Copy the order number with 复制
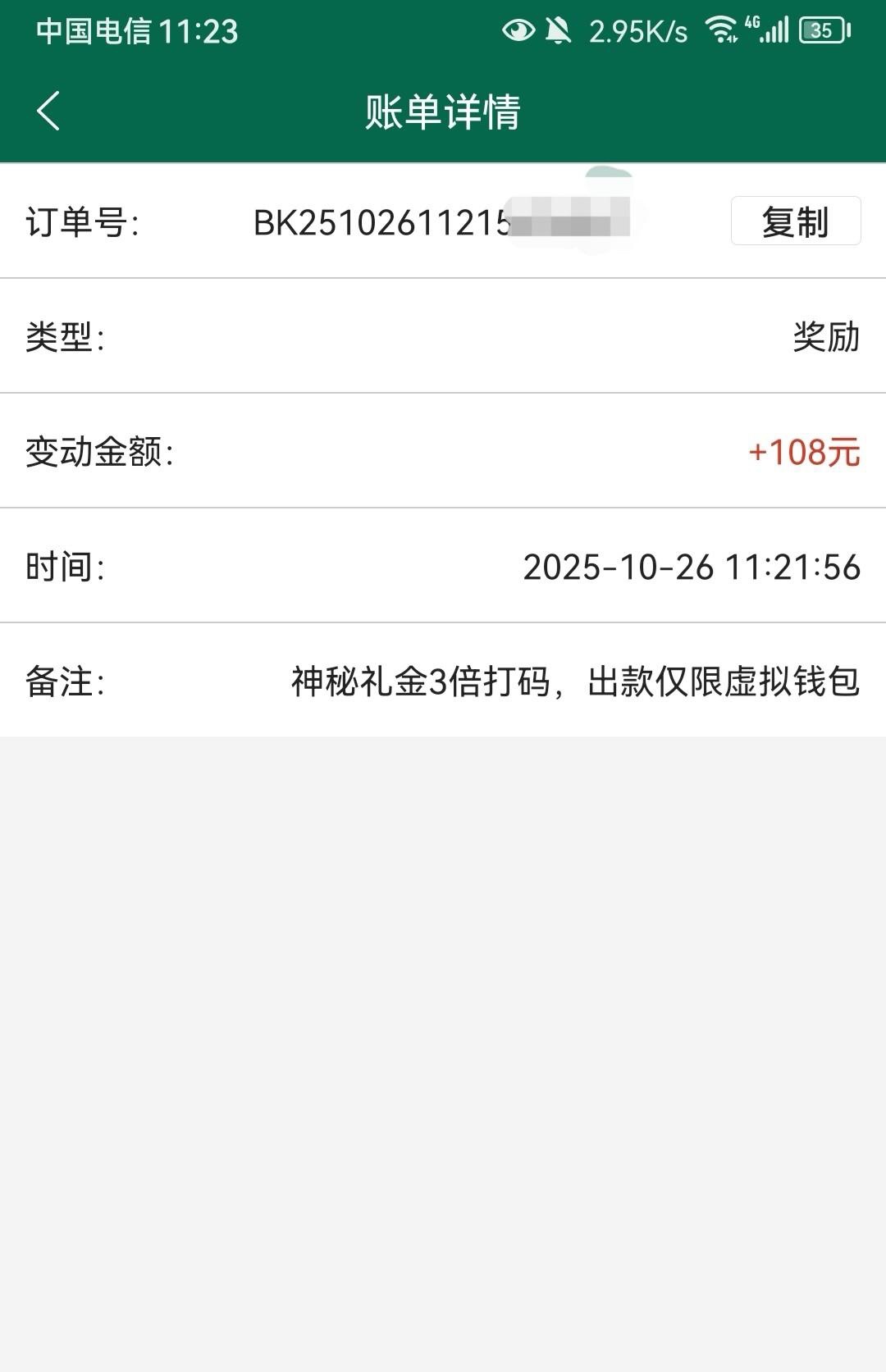This screenshot has height=1372, width=886. coord(795,221)
